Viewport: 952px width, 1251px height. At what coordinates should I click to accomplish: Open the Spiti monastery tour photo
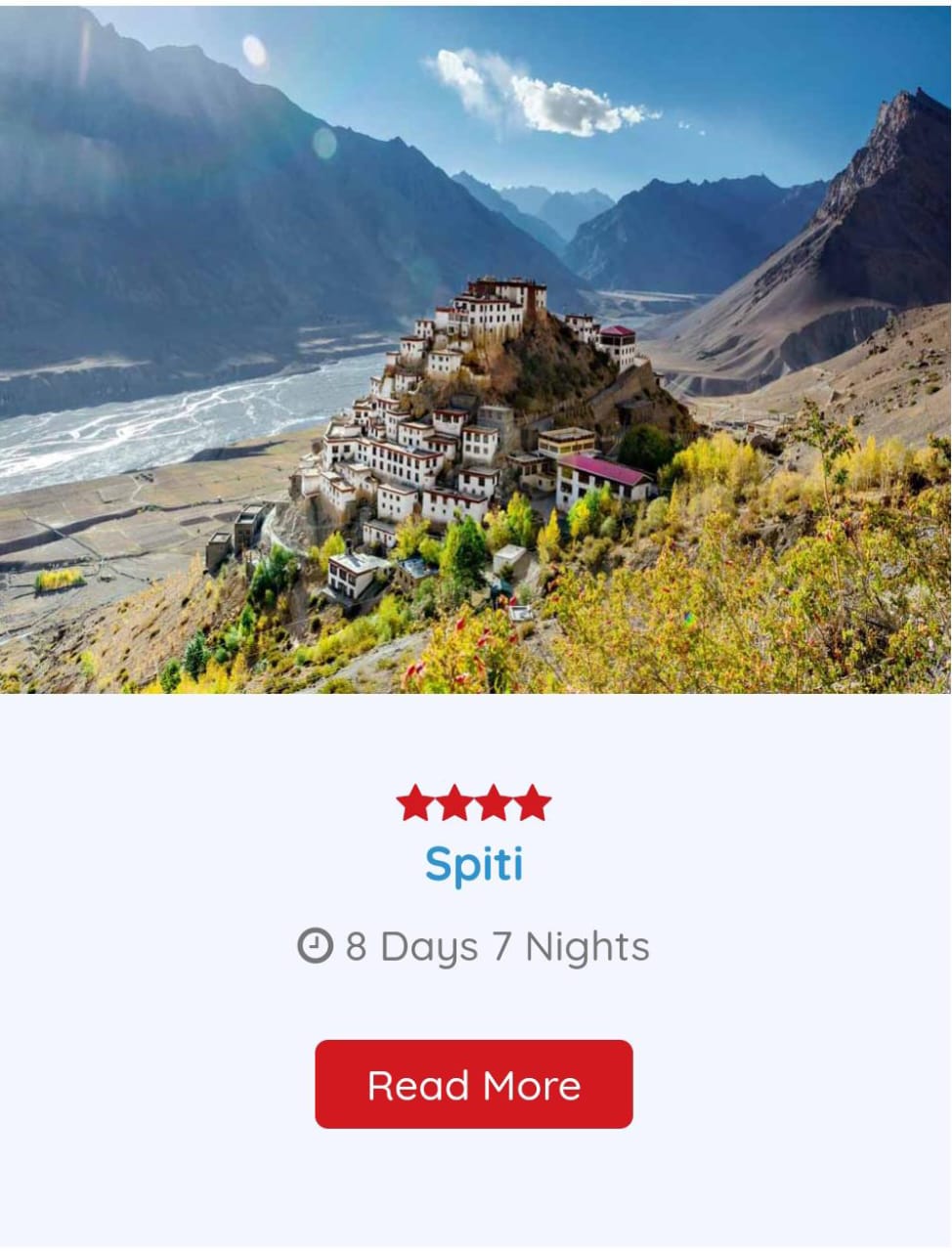click(x=475, y=352)
